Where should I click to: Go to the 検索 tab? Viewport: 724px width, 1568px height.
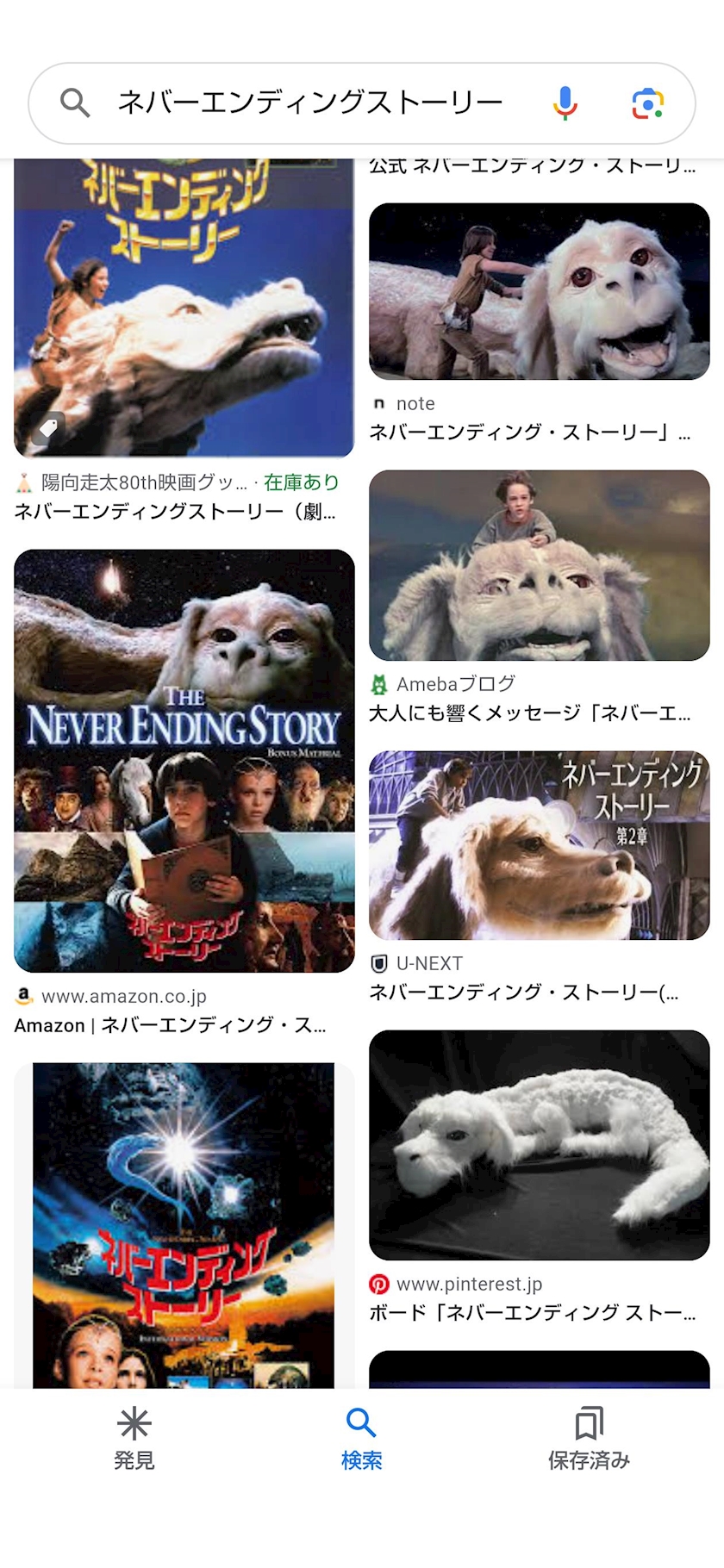pyautogui.click(x=361, y=1437)
